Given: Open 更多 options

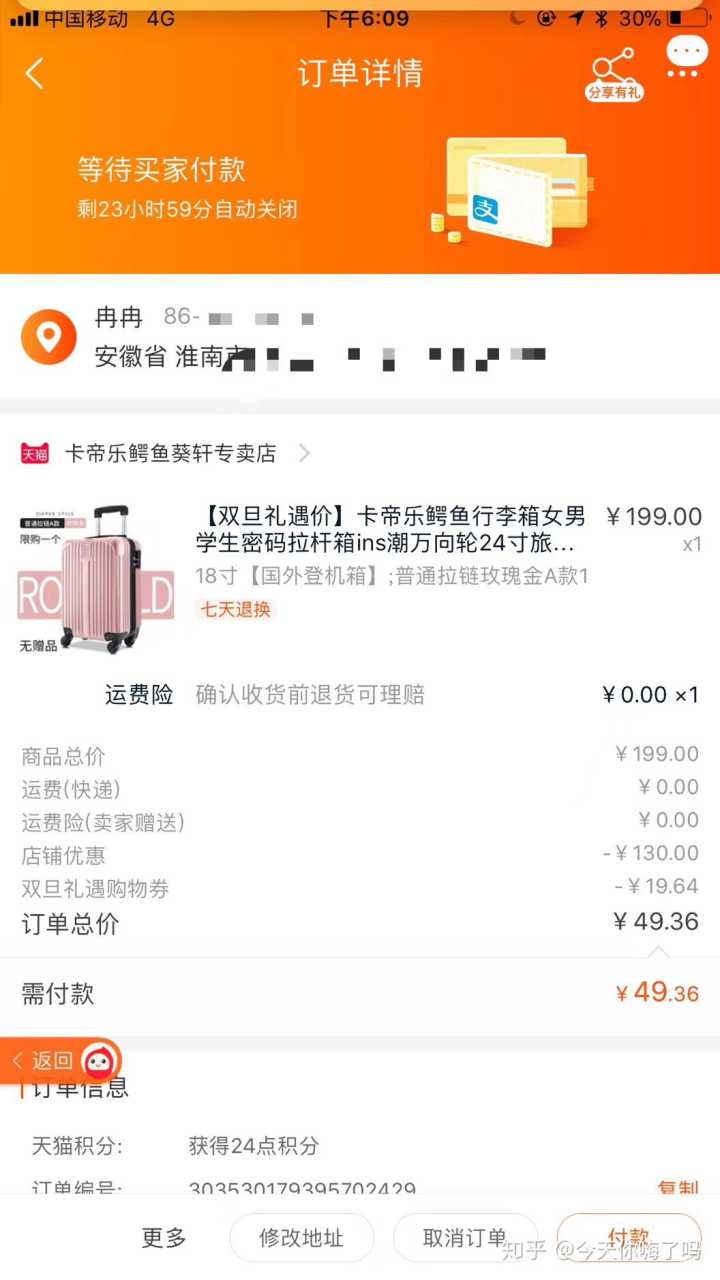Looking at the screenshot, I should coord(163,1238).
